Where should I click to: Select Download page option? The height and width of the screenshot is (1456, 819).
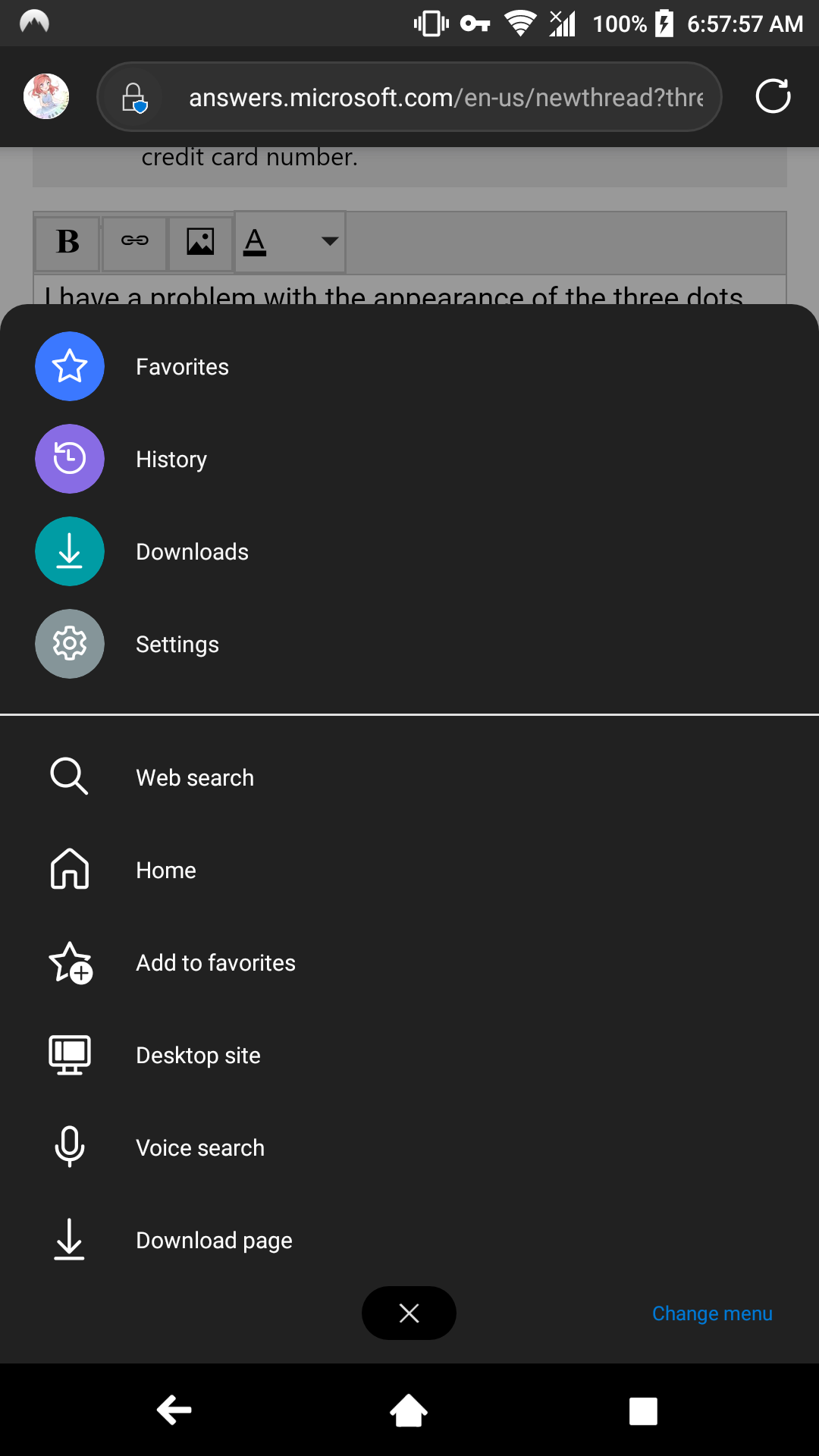214,1241
